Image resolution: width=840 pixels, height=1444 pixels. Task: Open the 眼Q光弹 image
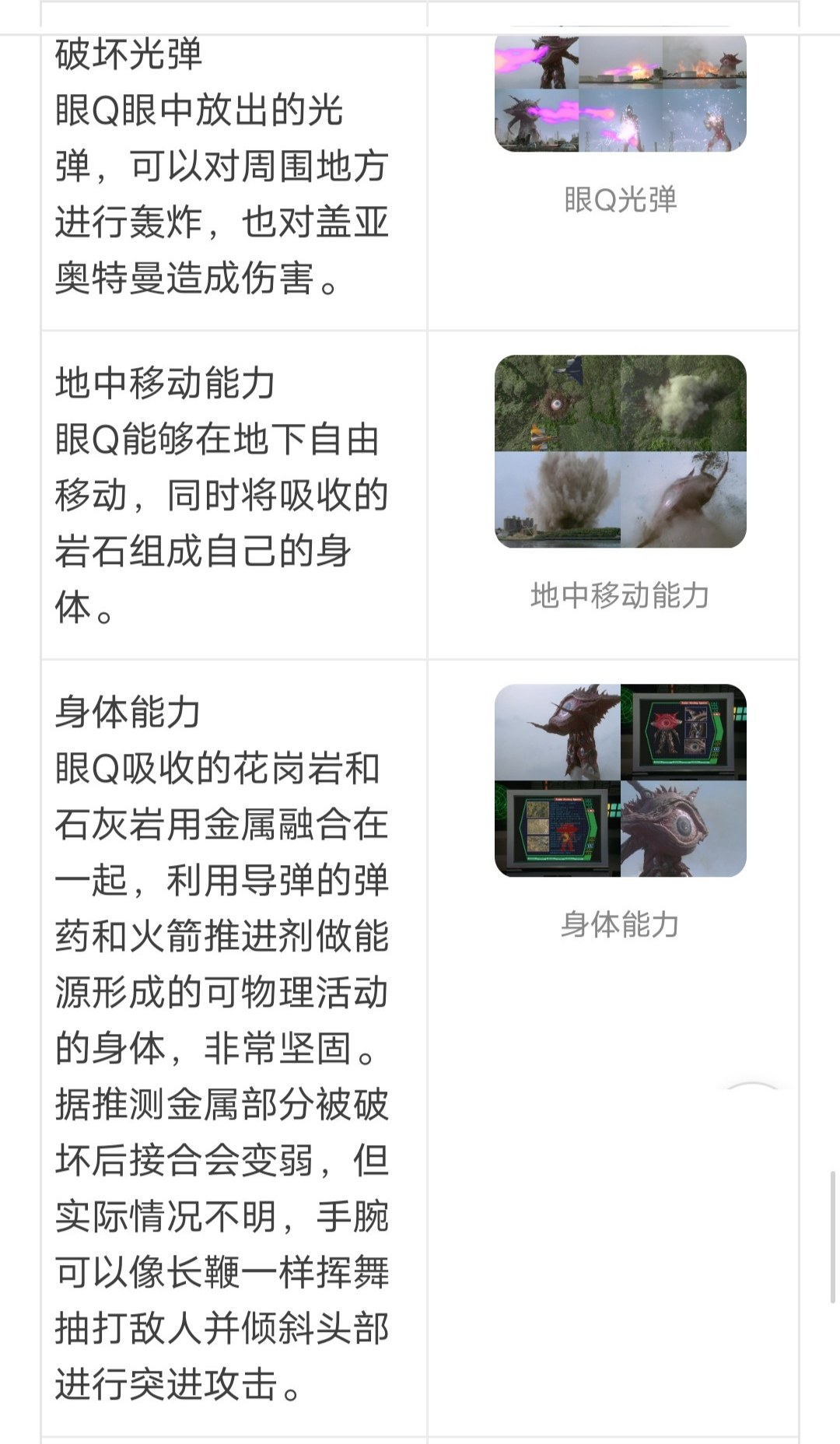(620, 92)
